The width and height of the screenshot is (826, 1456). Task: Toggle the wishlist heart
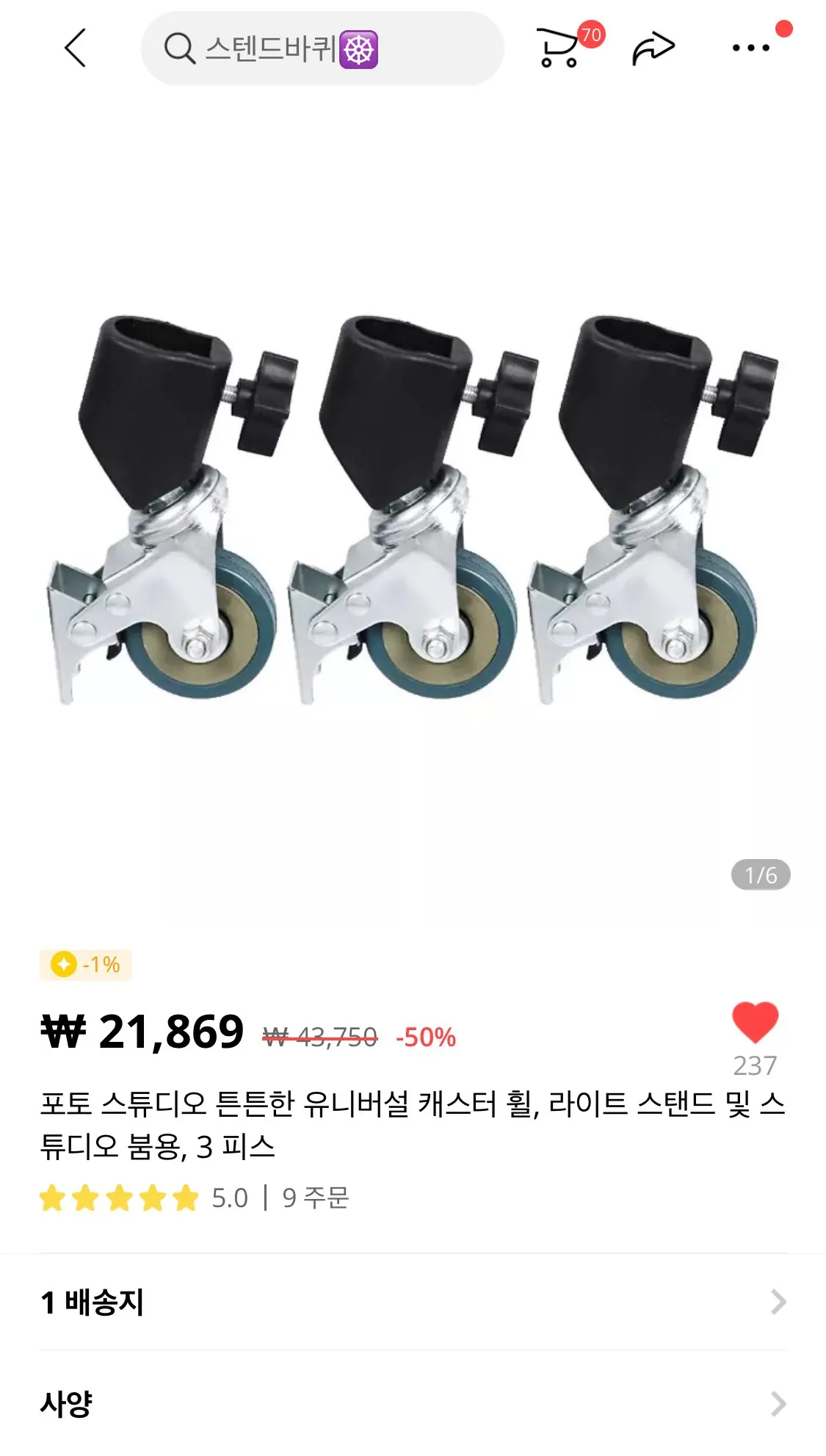755,1022
